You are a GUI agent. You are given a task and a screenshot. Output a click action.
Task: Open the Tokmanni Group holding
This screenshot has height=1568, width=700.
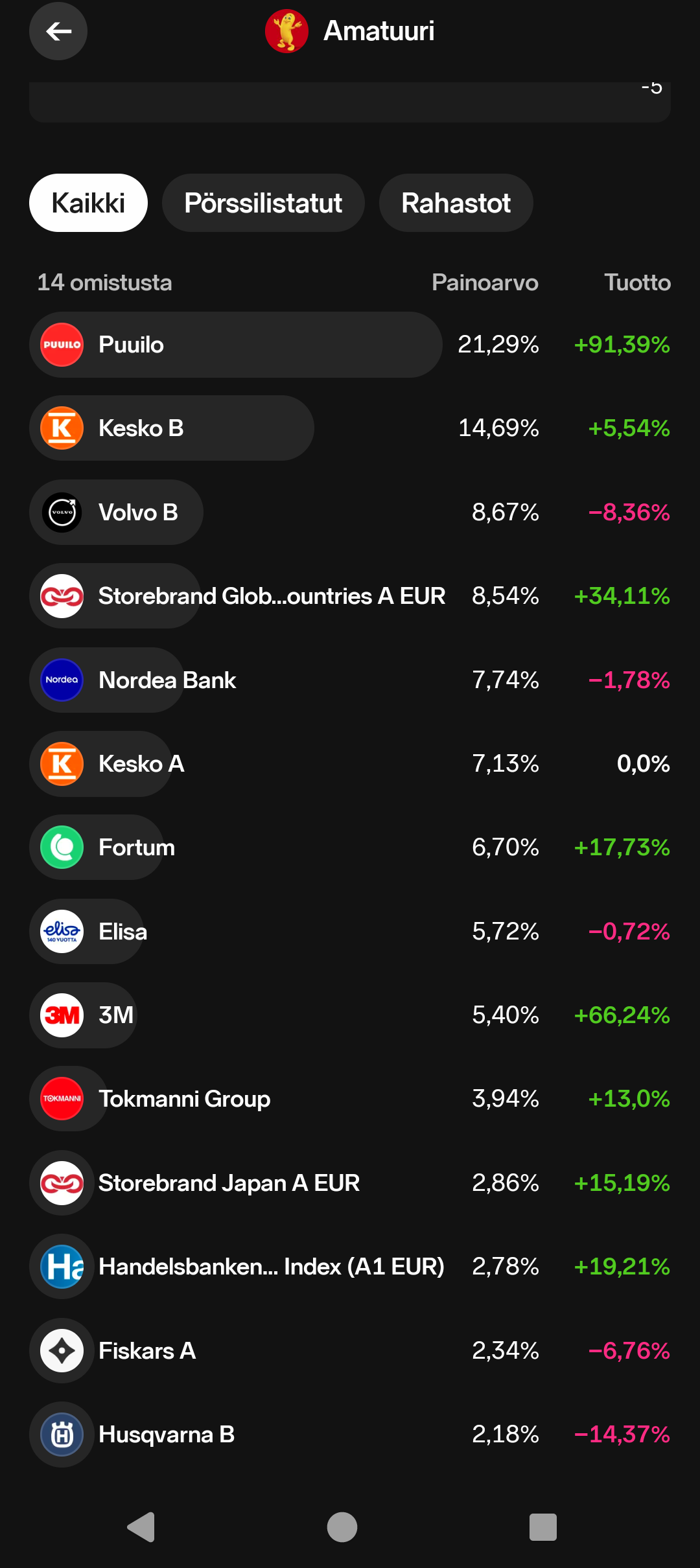[x=350, y=1099]
